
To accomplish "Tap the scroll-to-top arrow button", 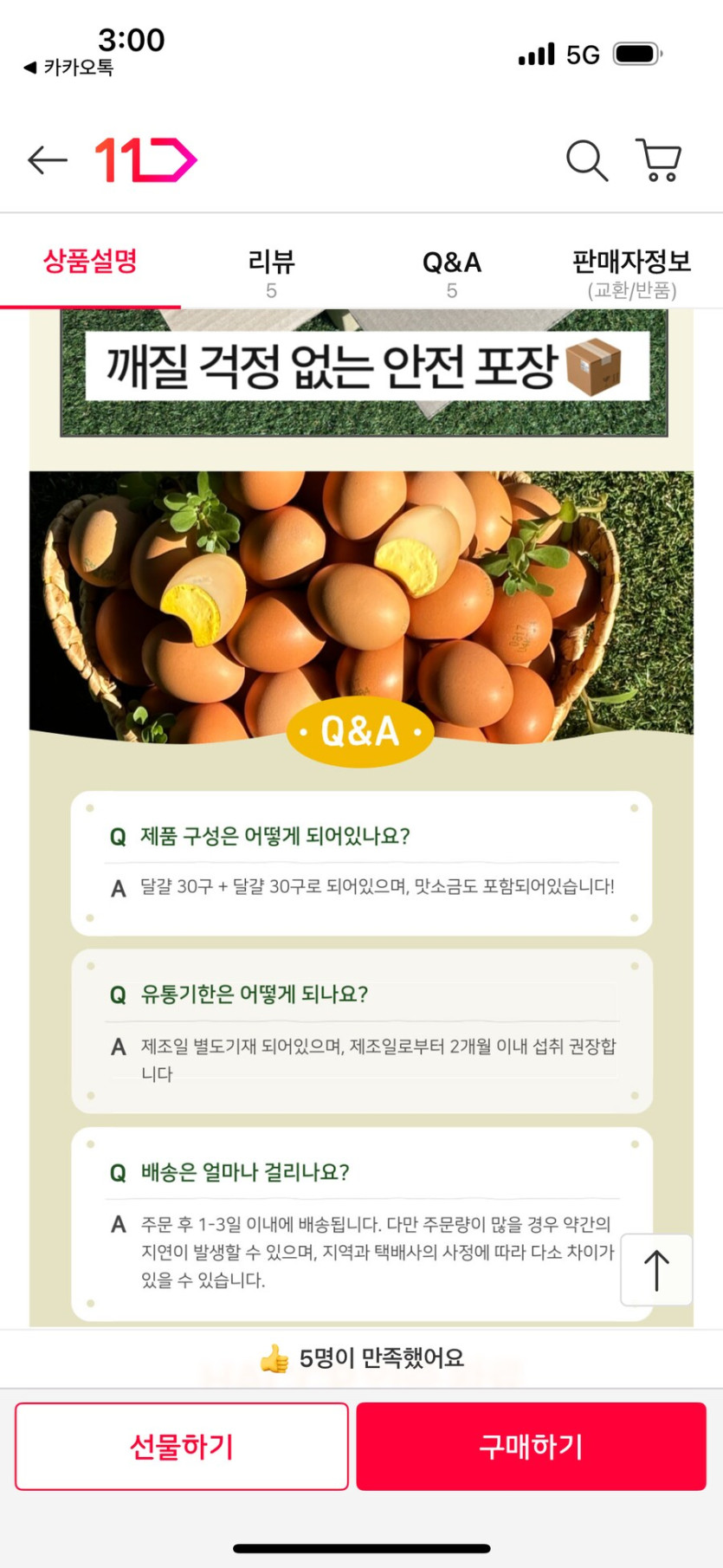I will coord(655,1271).
